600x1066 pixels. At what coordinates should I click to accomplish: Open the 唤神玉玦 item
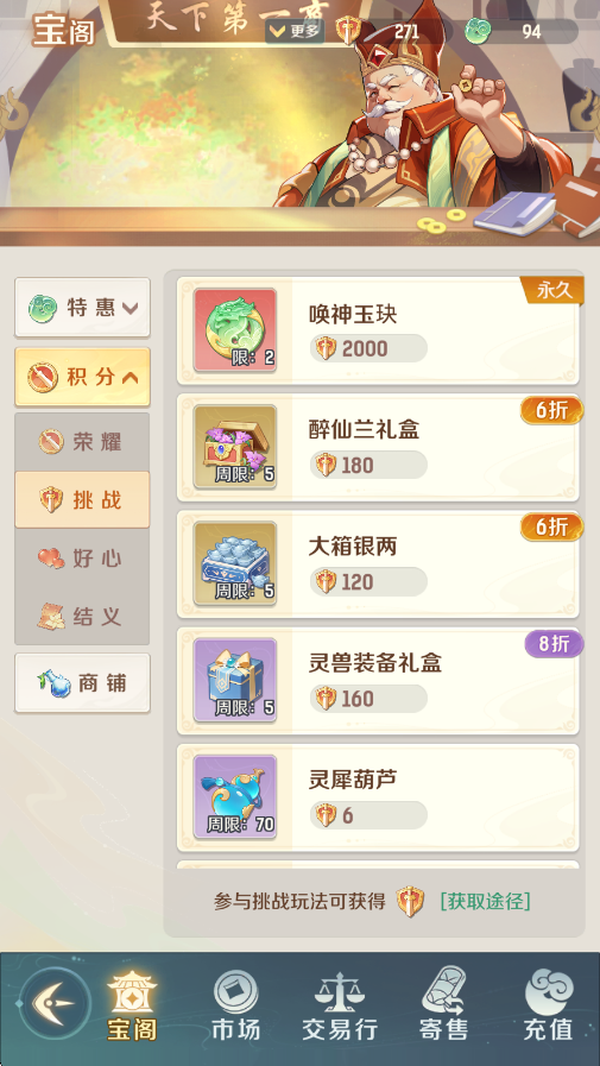(x=378, y=331)
